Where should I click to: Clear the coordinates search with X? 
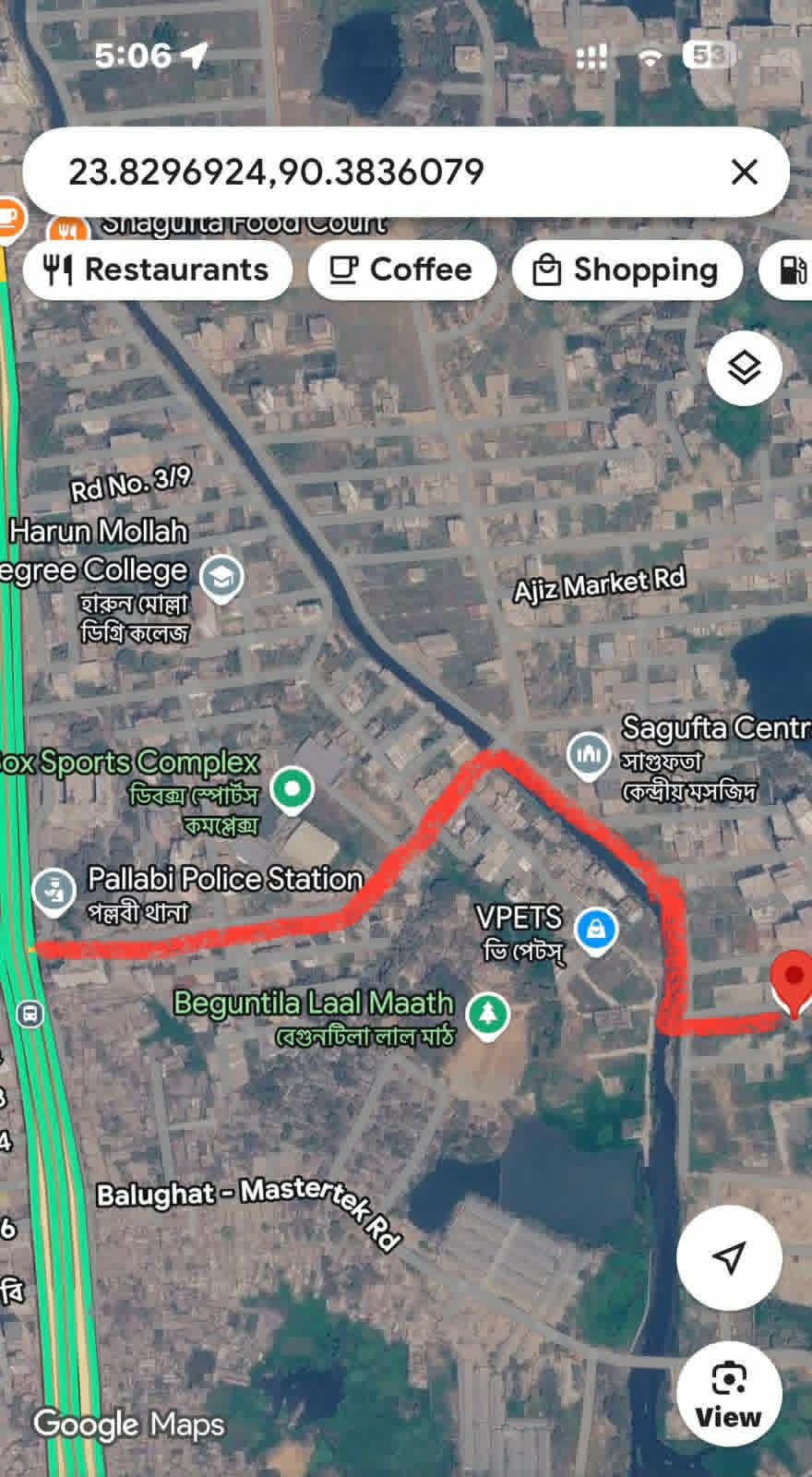[744, 172]
